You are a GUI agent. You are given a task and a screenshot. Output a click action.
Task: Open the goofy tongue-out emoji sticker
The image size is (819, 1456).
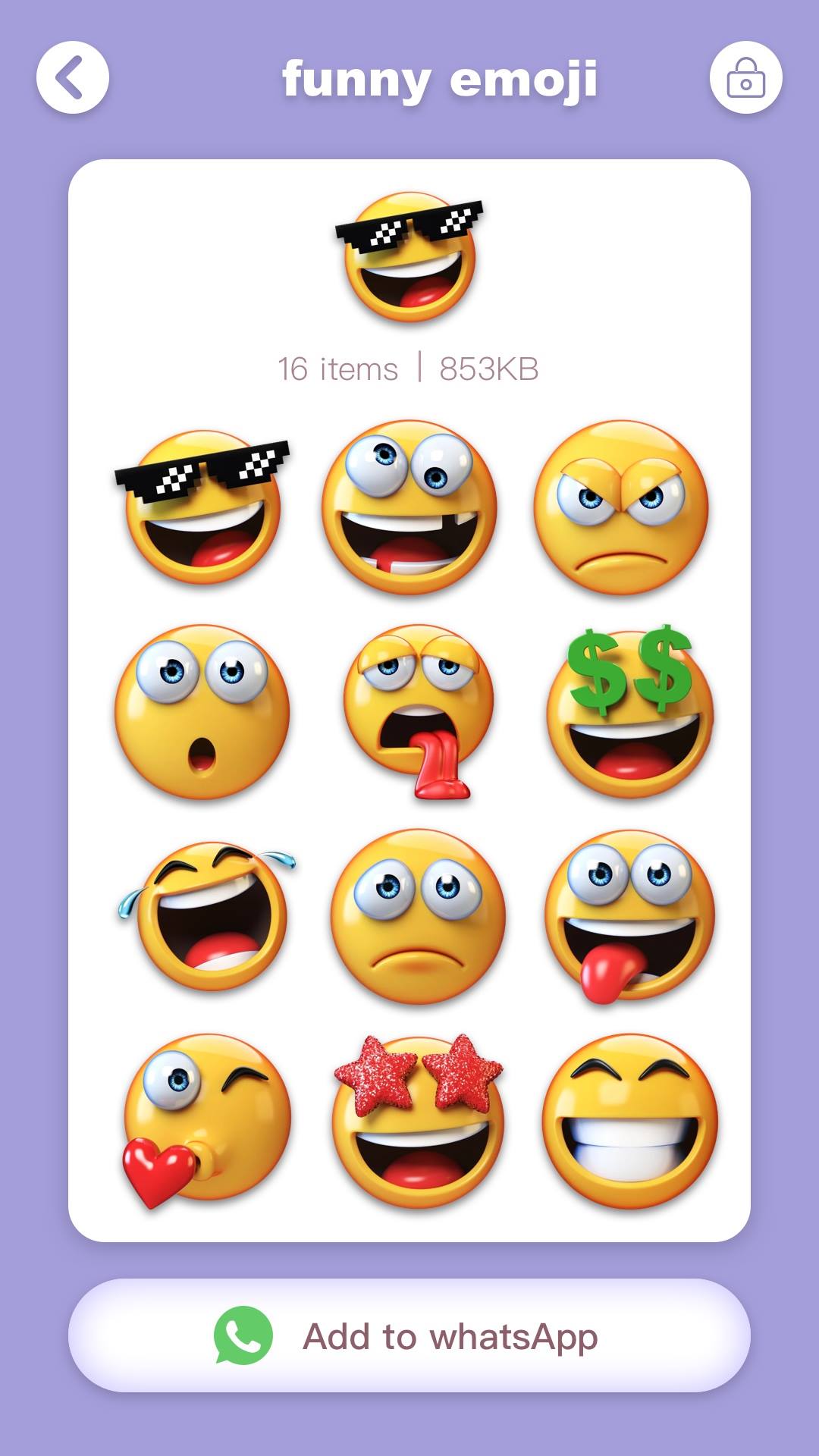[629, 916]
